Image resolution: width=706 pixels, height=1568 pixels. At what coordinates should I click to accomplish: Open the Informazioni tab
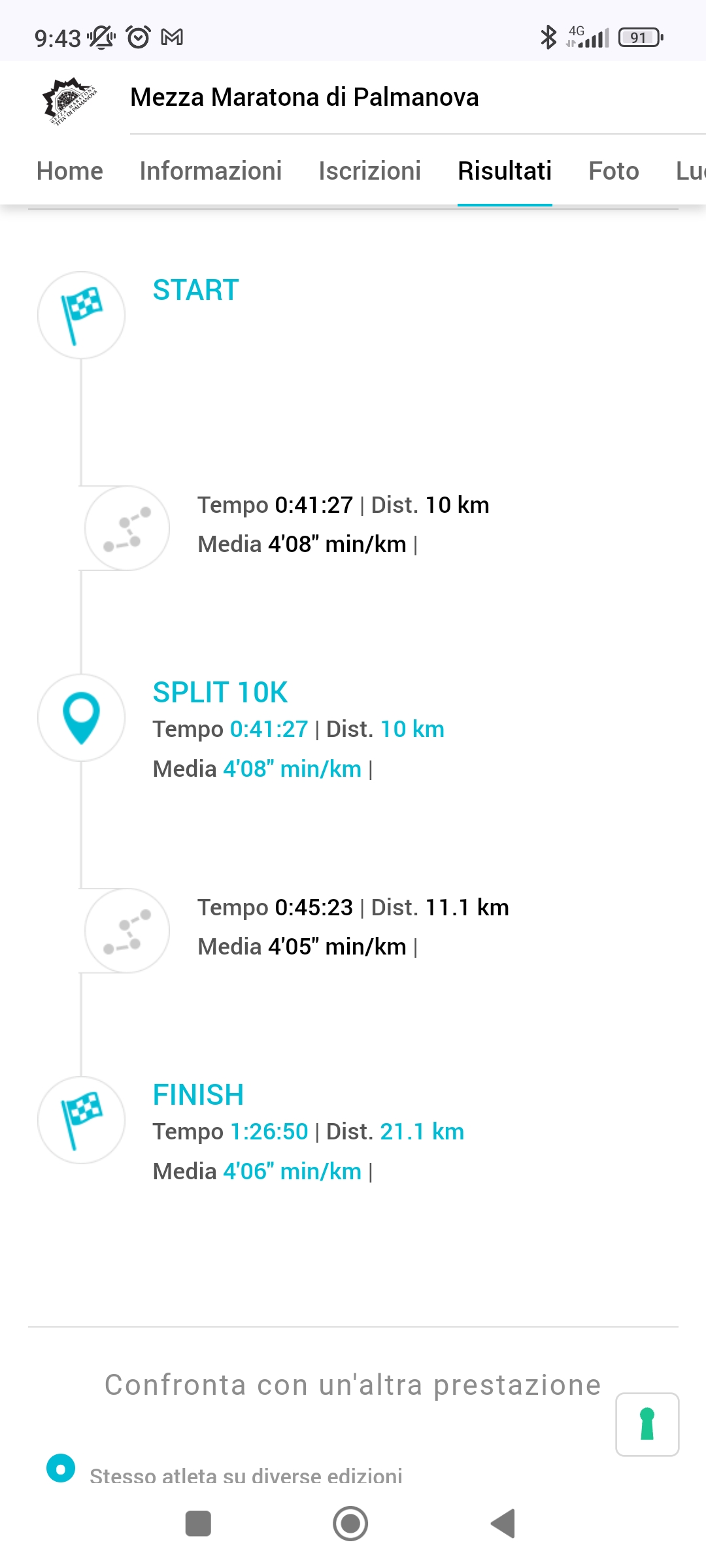point(210,171)
